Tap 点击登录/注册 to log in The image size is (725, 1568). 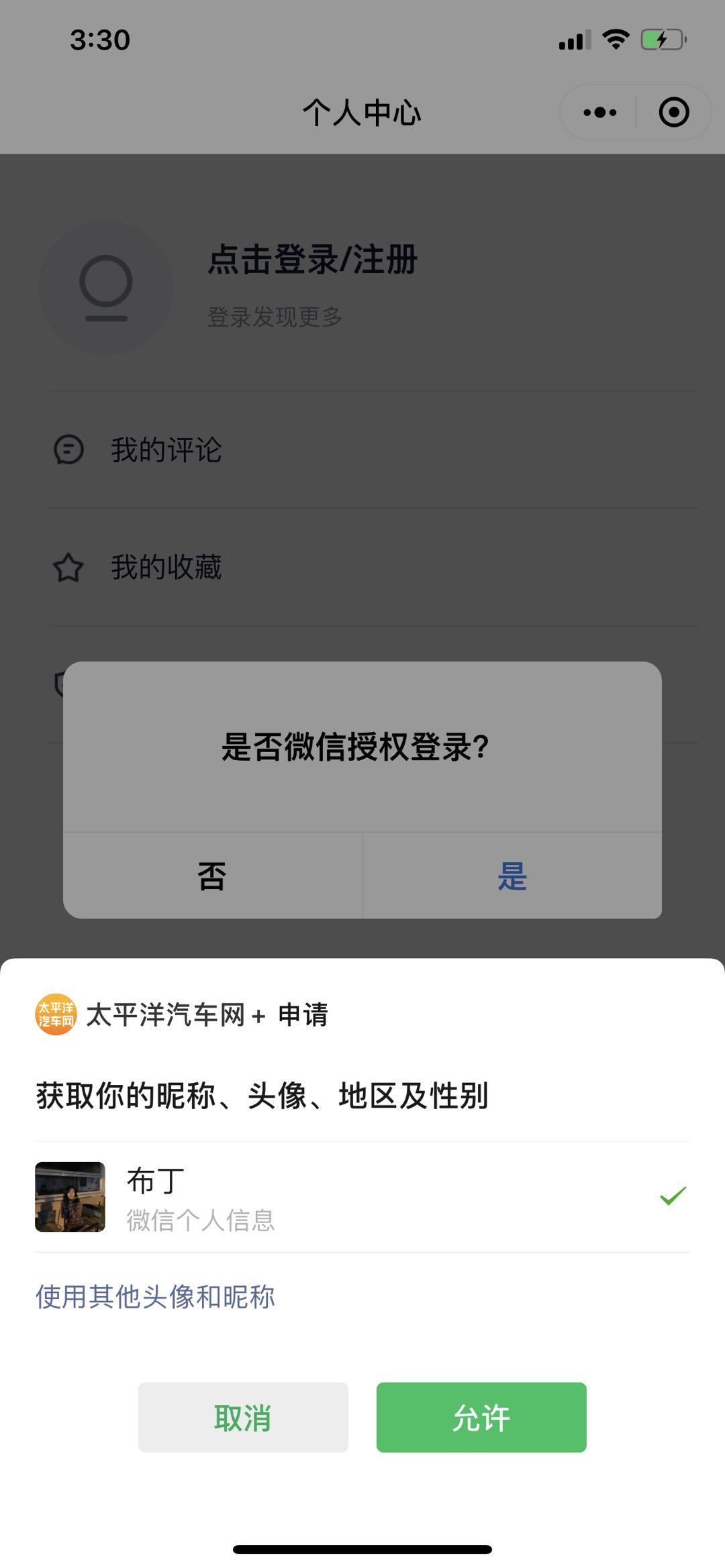tap(312, 260)
